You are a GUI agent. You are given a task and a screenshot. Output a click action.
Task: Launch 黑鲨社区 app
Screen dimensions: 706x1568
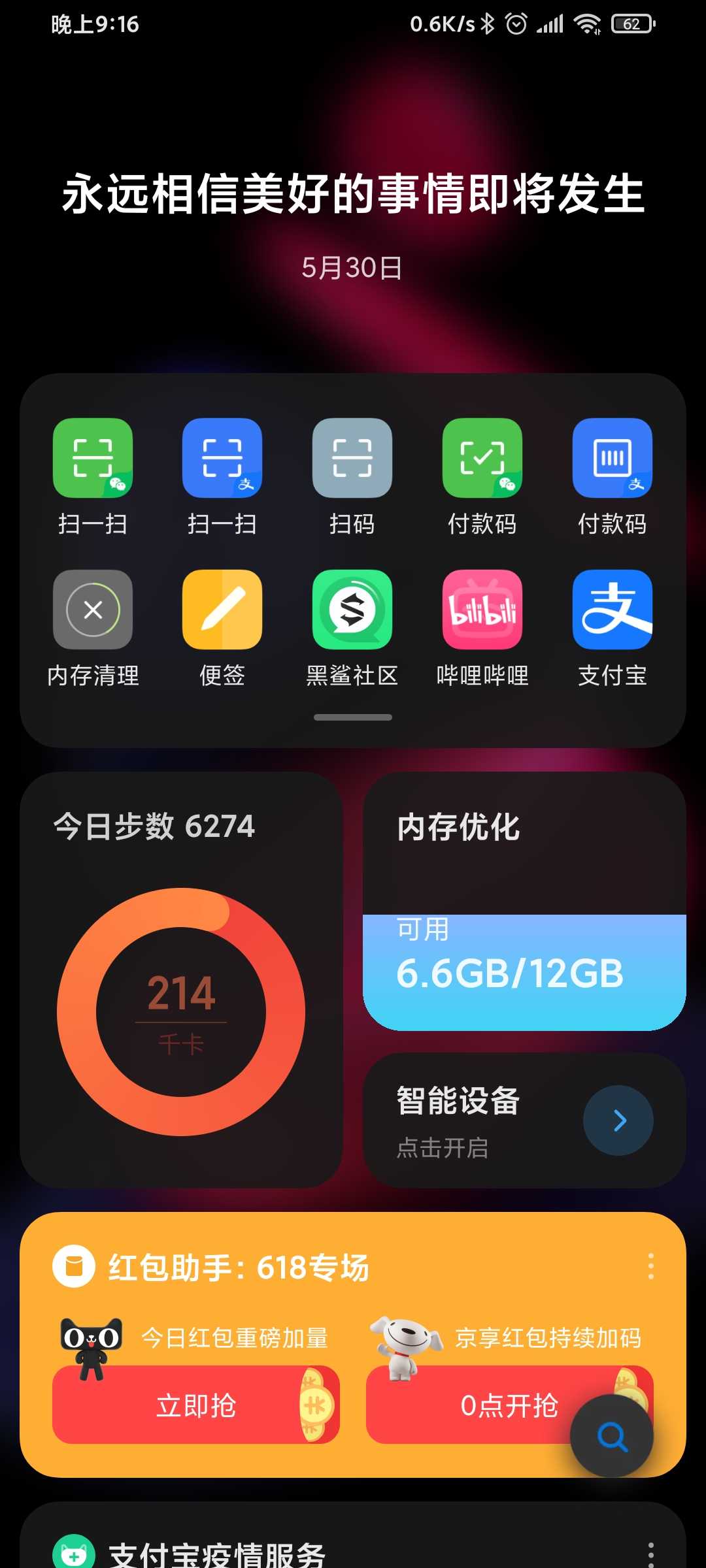pos(352,610)
